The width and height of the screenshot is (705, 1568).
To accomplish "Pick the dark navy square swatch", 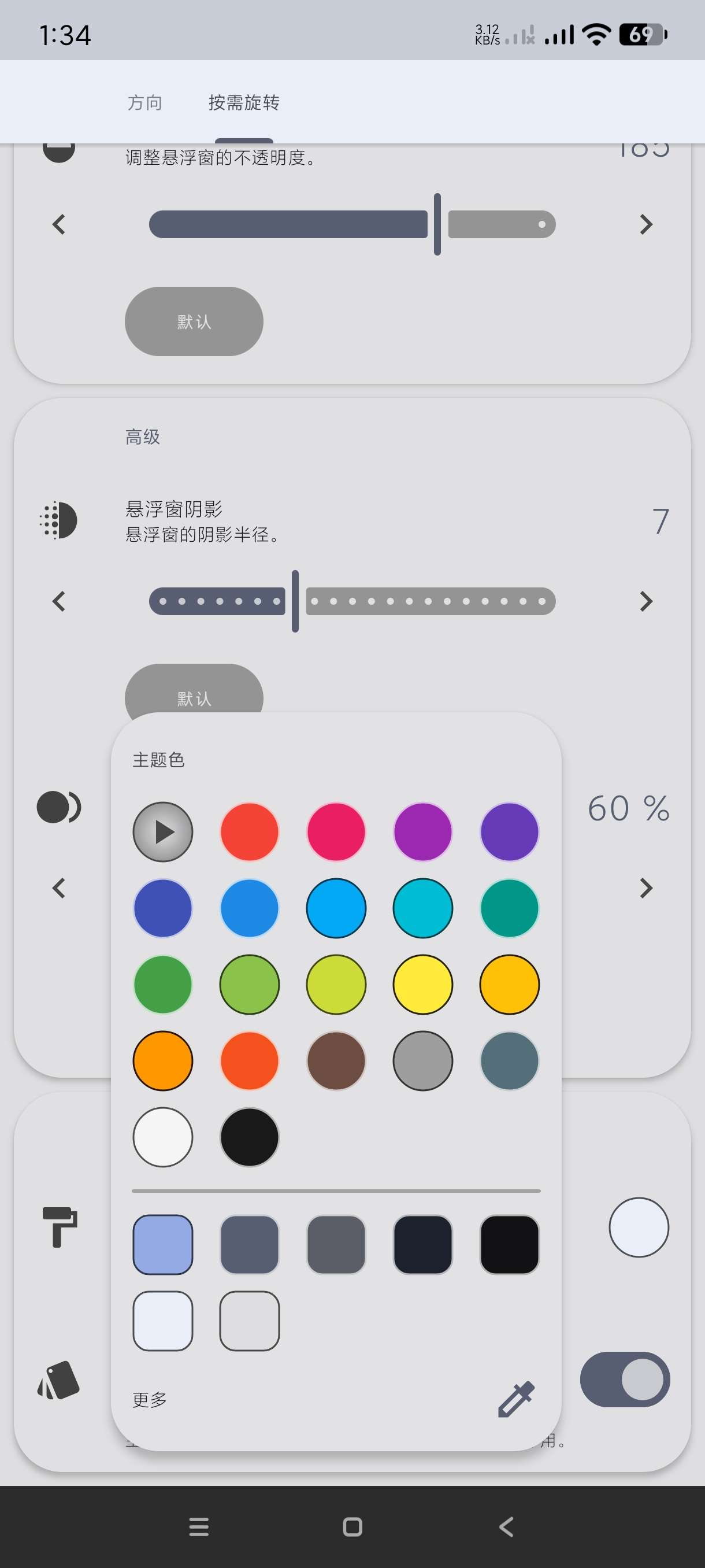I will tap(423, 1245).
